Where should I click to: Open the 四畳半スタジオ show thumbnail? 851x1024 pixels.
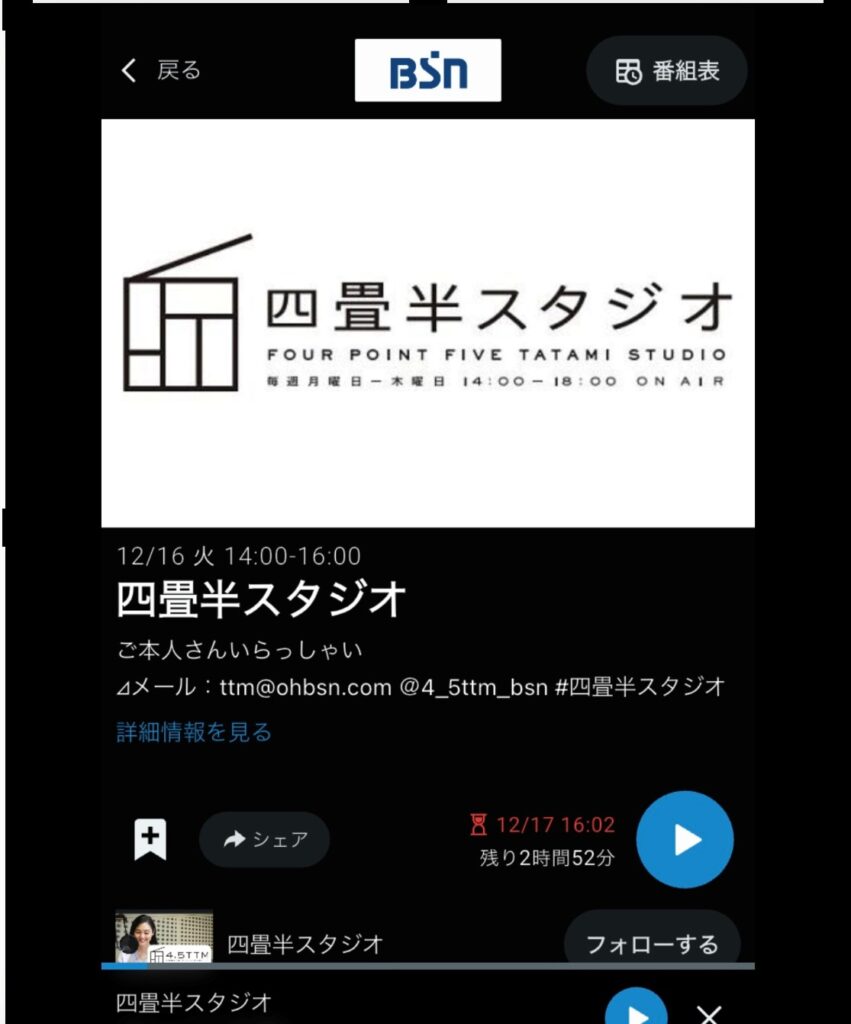[x=164, y=938]
